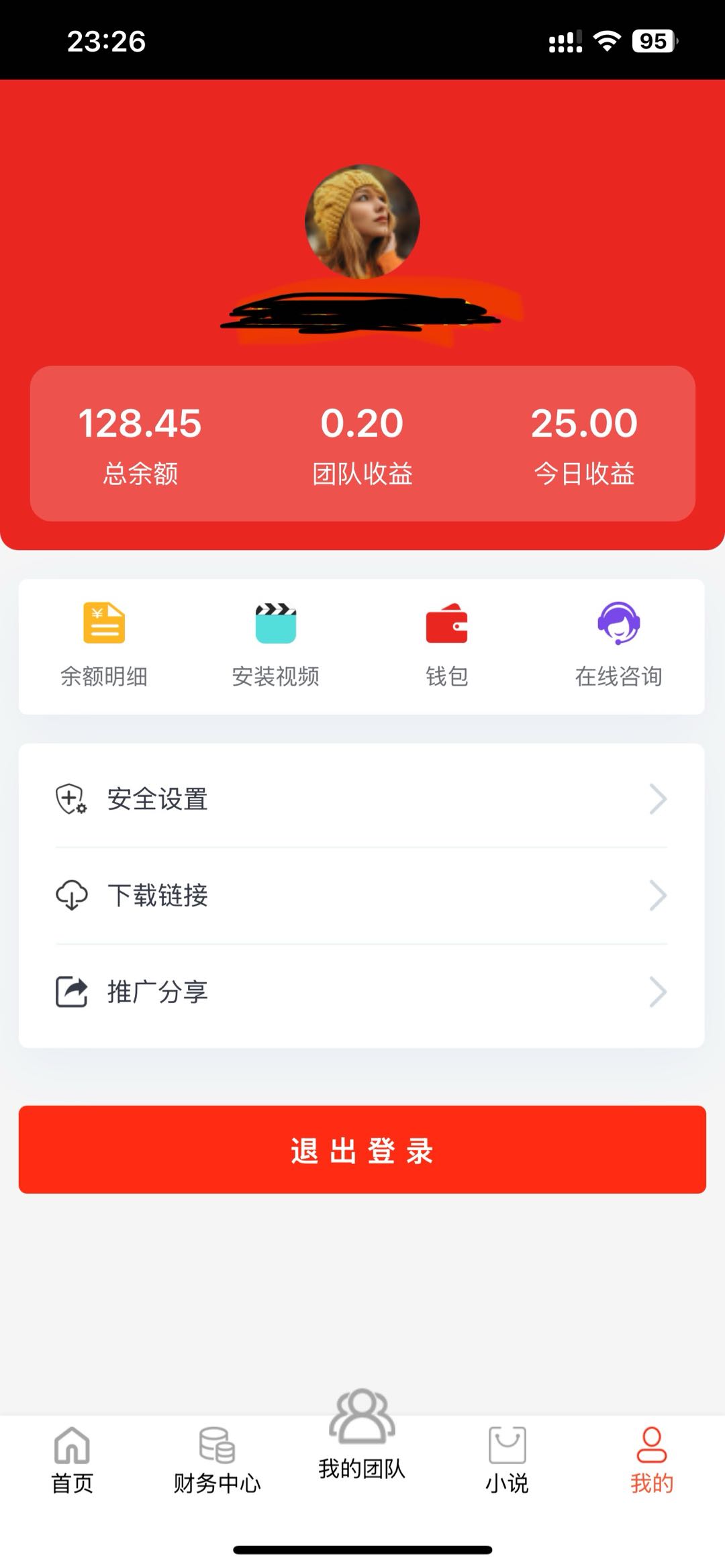Tap the 退出登录 logout button

click(x=362, y=1151)
